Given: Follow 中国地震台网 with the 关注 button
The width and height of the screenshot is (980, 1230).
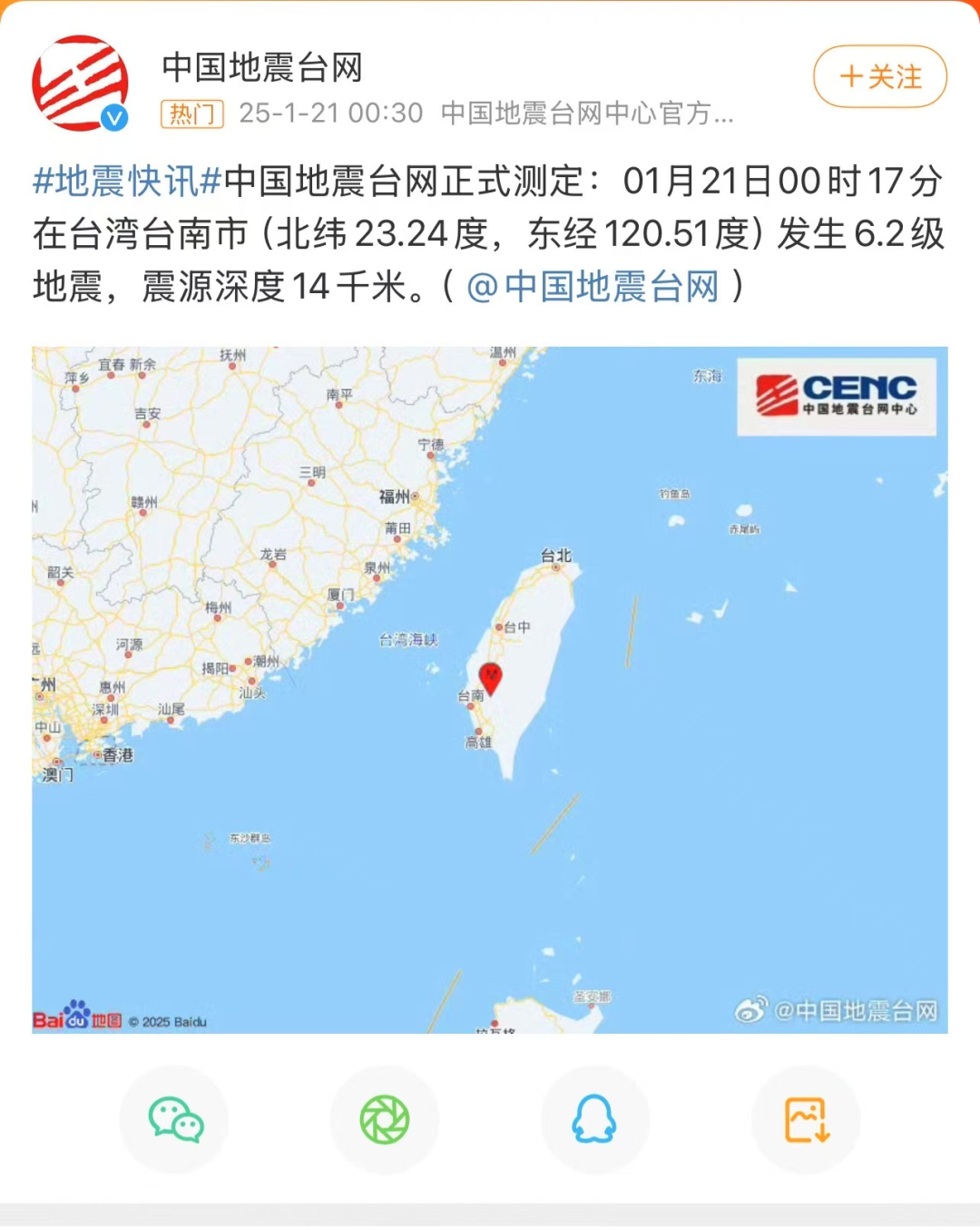Looking at the screenshot, I should pyautogui.click(x=879, y=77).
